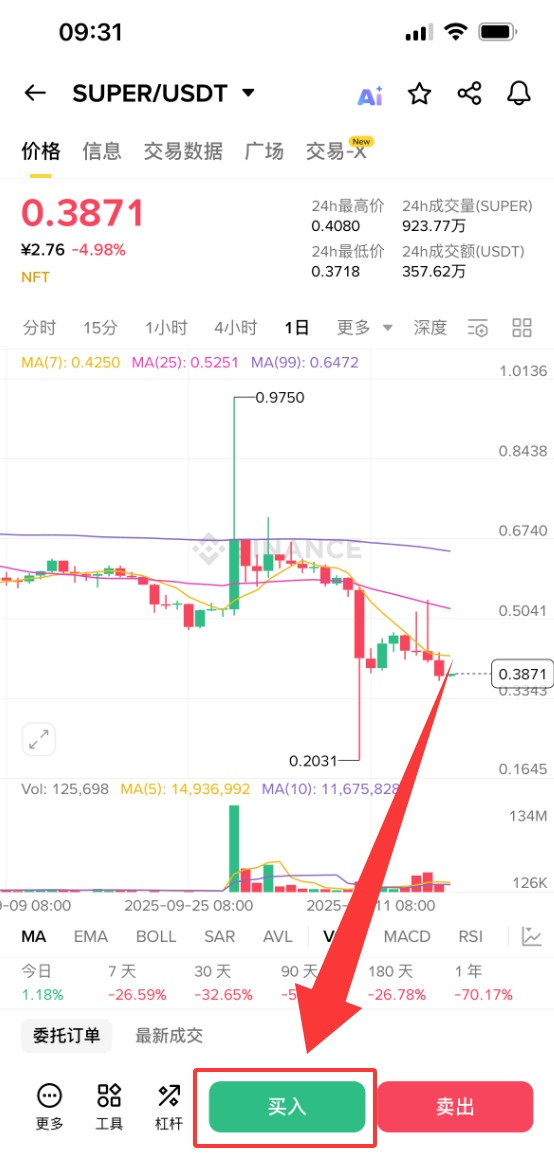Tap the red 卖出 button
Image resolution: width=554 pixels, height=1166 pixels.
click(455, 1107)
